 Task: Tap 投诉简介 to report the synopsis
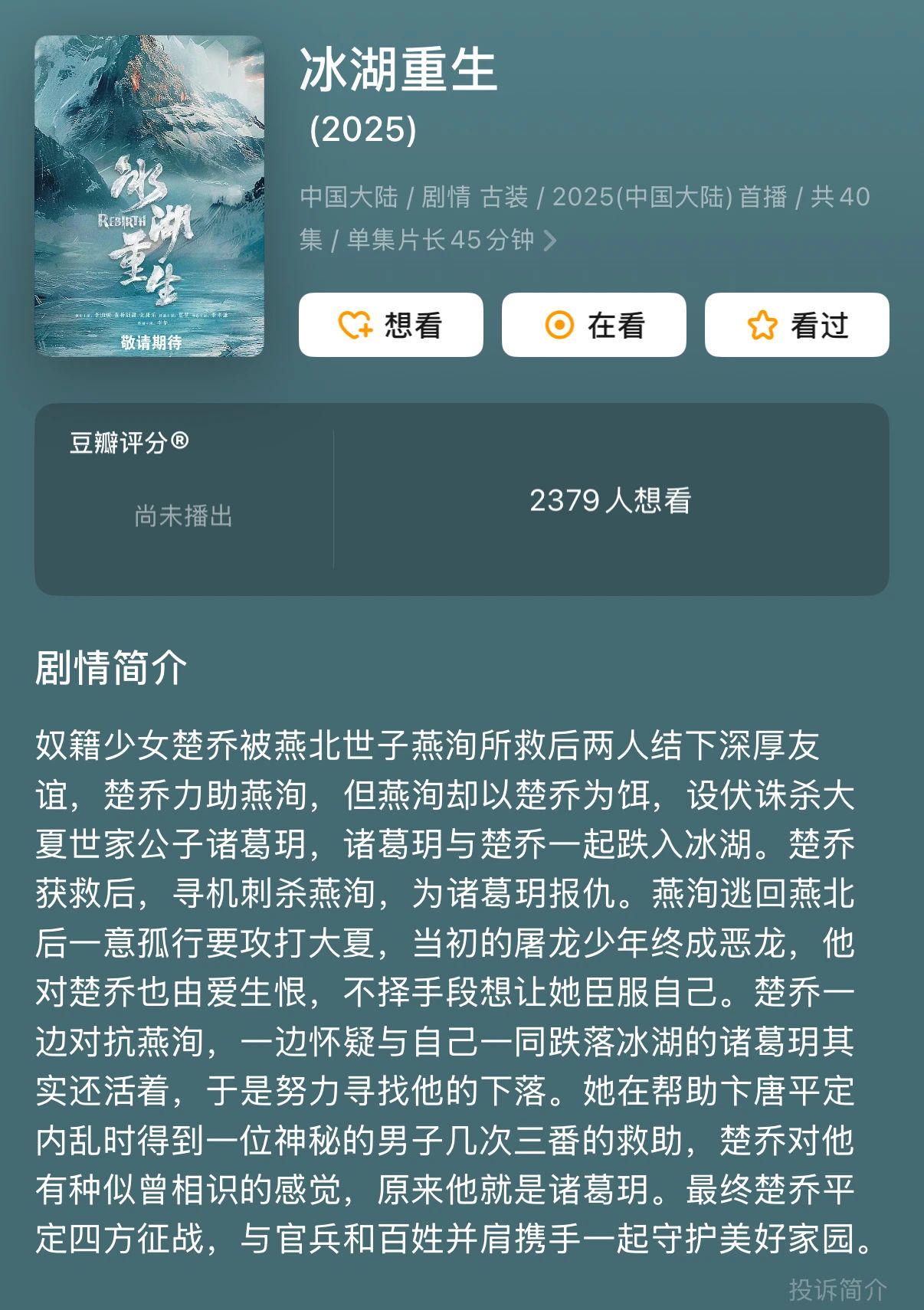point(837,1289)
